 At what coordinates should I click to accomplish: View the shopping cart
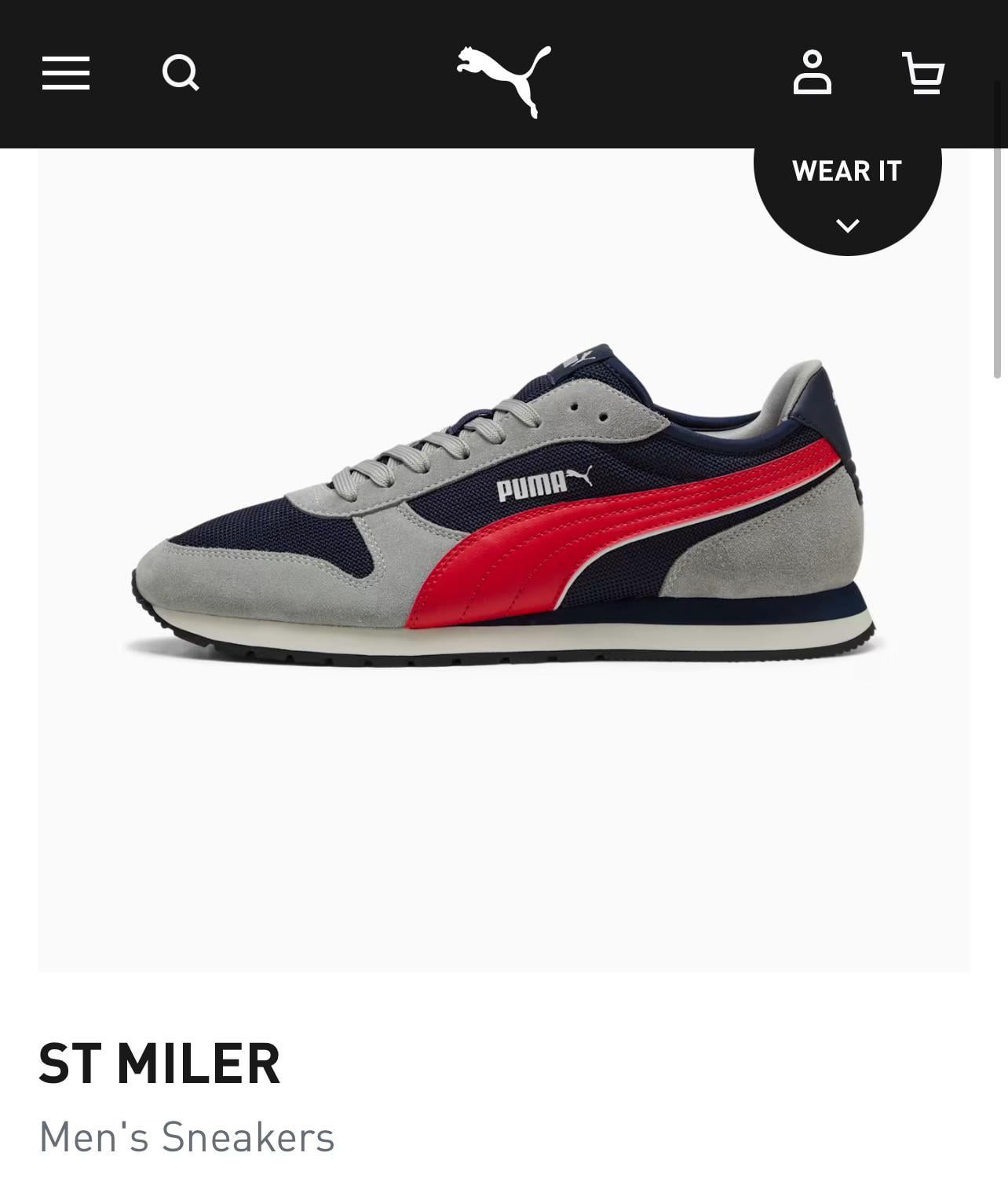pyautogui.click(x=923, y=73)
